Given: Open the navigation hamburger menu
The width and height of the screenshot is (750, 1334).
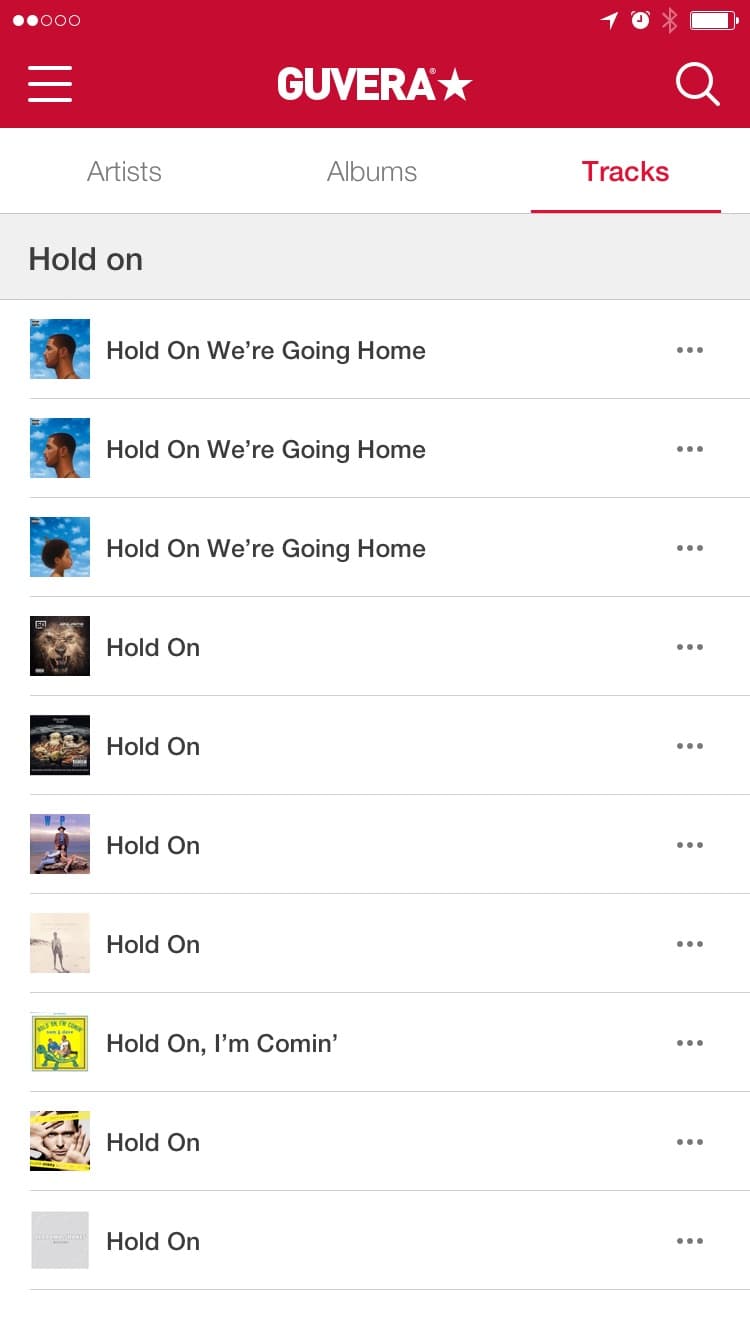Looking at the screenshot, I should point(49,85).
